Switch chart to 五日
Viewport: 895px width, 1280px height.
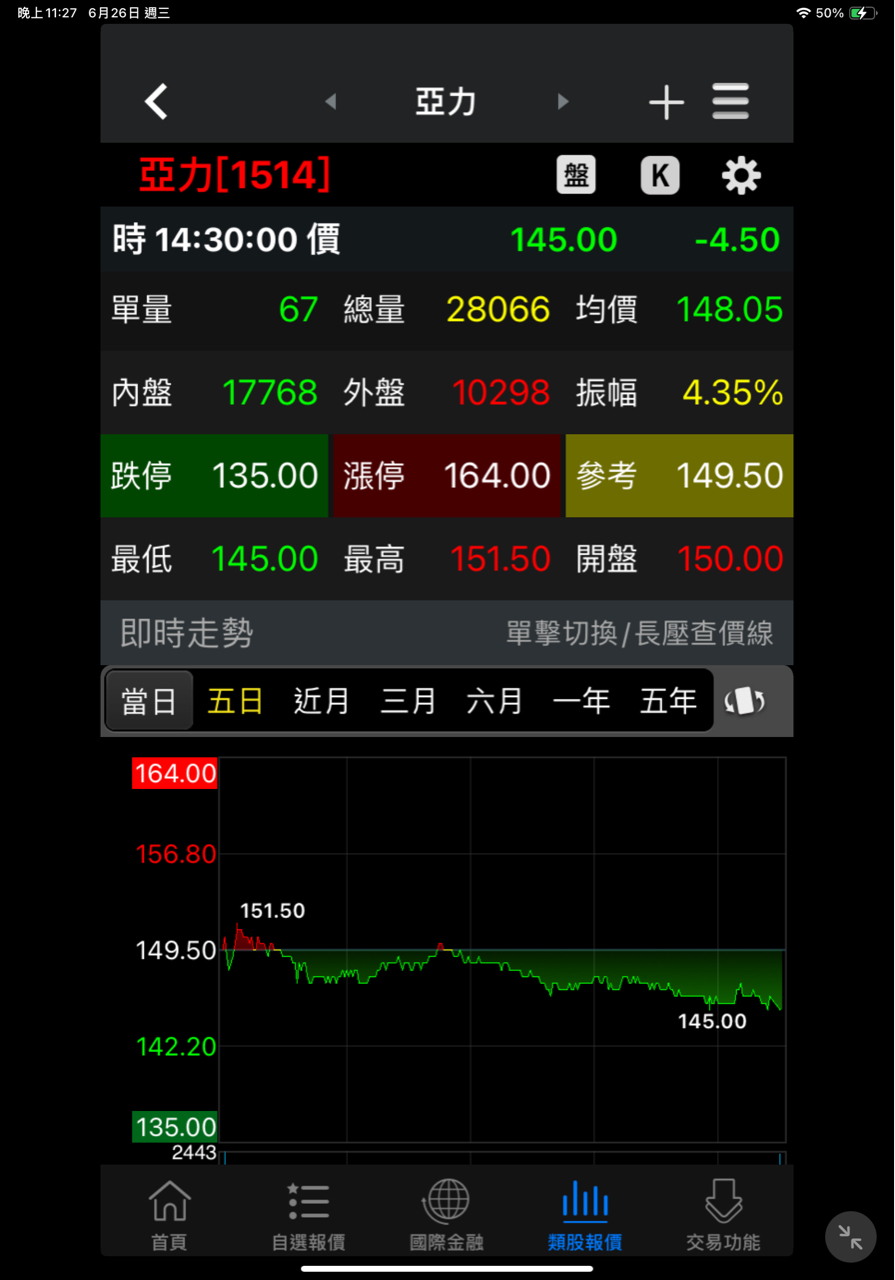[235, 702]
